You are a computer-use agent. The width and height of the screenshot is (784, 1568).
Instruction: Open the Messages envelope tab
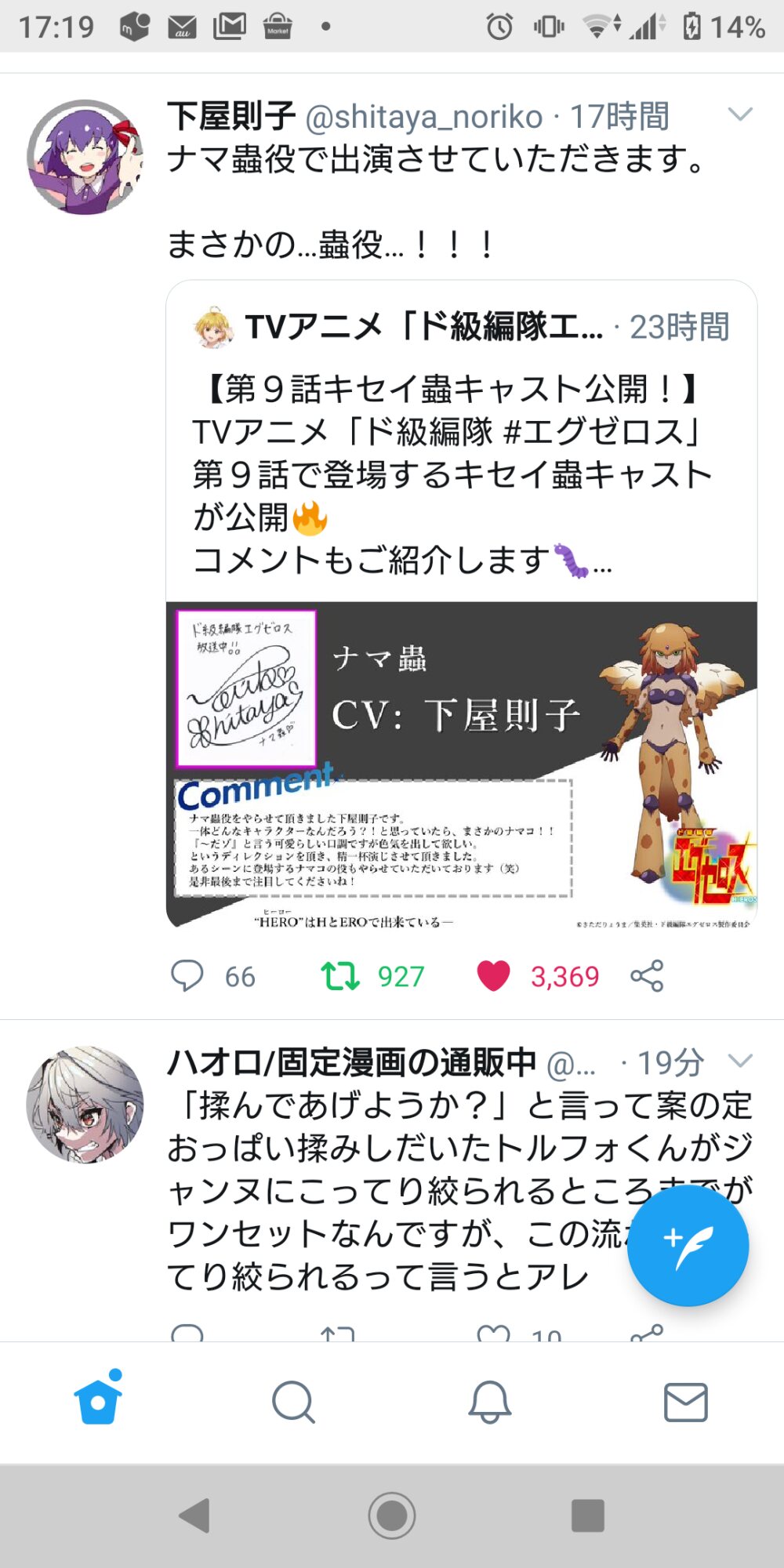pyautogui.click(x=686, y=1402)
